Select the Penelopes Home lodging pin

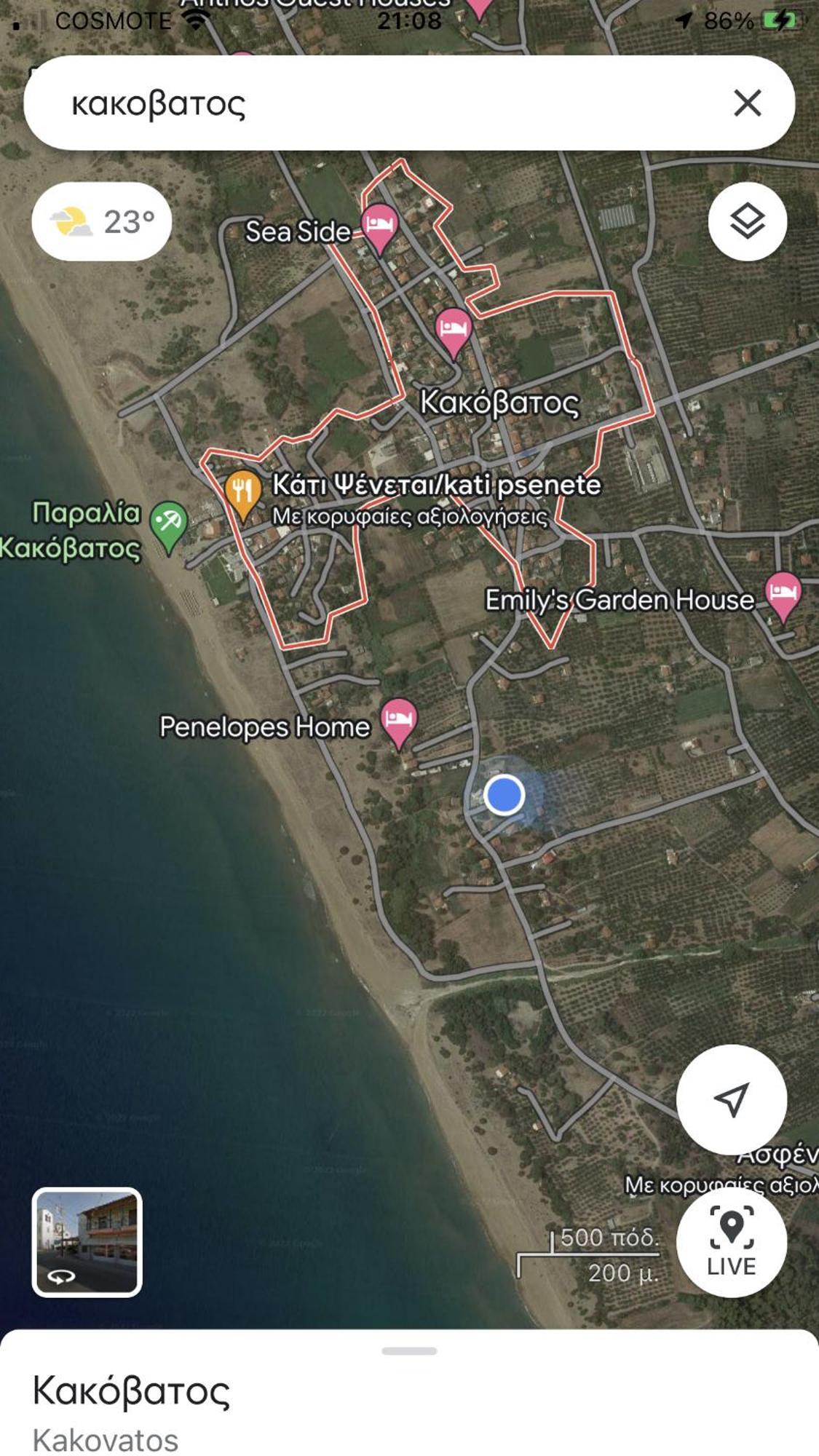click(398, 719)
